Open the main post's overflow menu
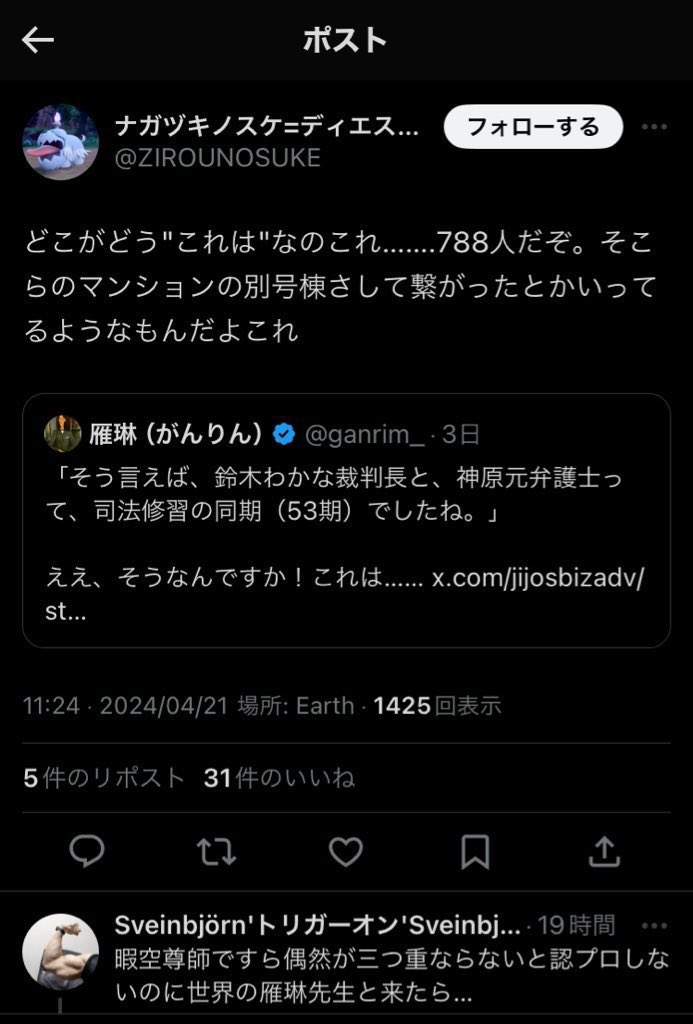Screen dimensions: 693x1024 click(653, 127)
